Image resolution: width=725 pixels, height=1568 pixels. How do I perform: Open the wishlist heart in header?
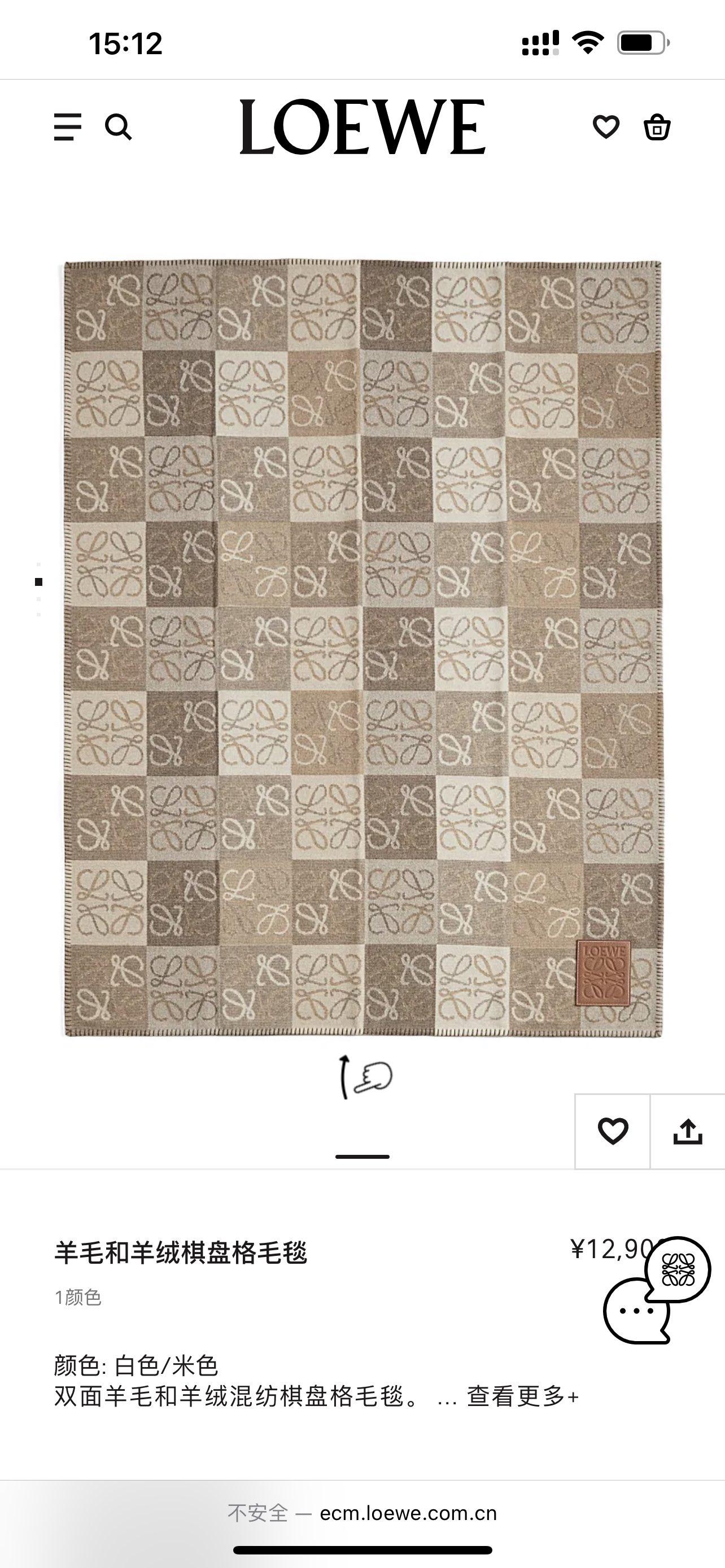(606, 127)
